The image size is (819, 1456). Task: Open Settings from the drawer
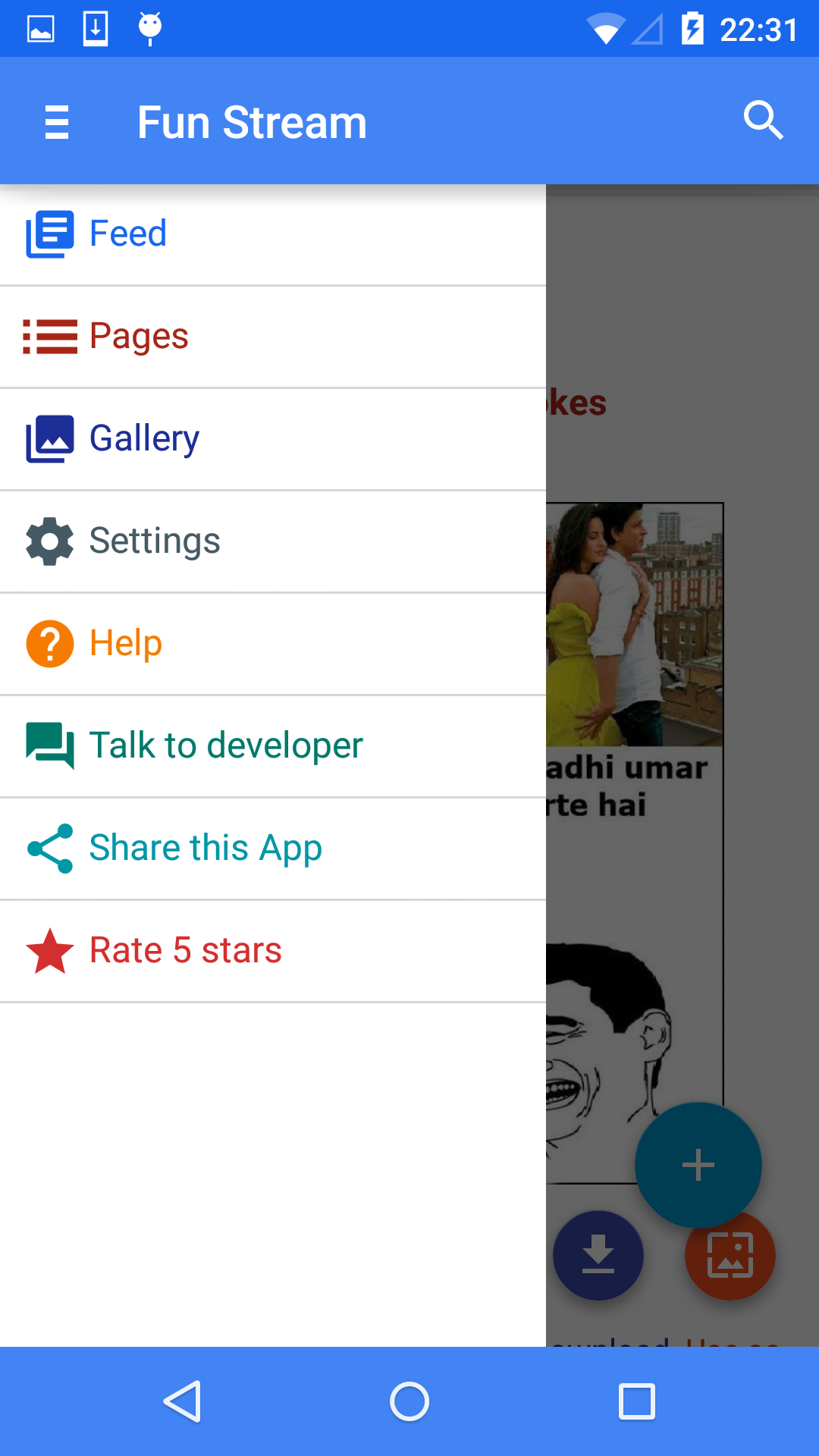(155, 541)
